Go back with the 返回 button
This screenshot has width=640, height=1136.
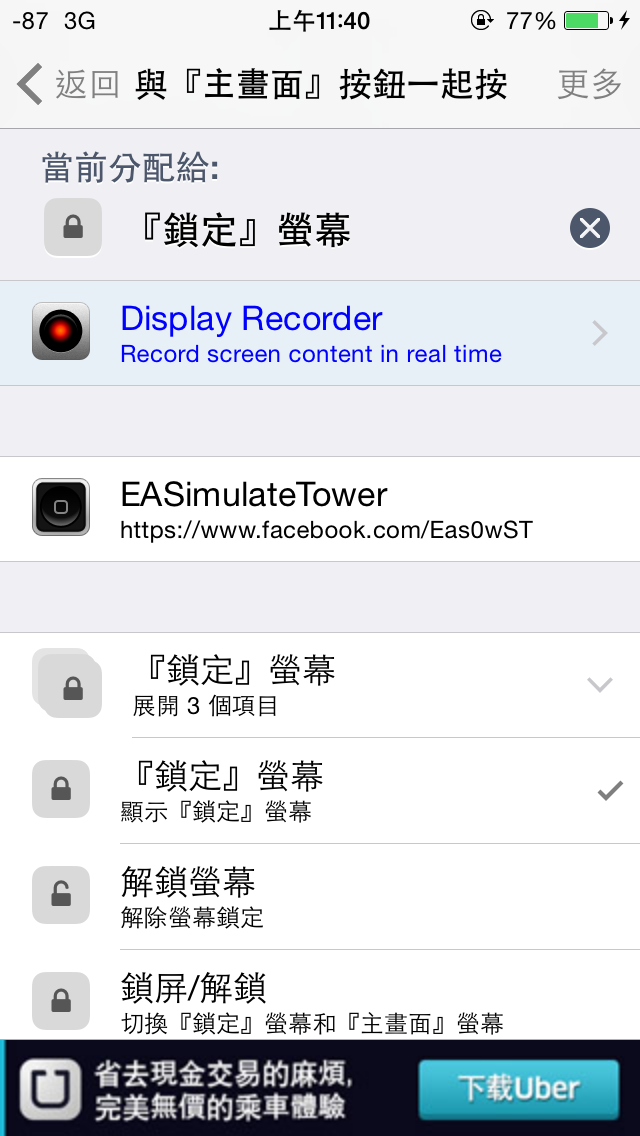(67, 85)
